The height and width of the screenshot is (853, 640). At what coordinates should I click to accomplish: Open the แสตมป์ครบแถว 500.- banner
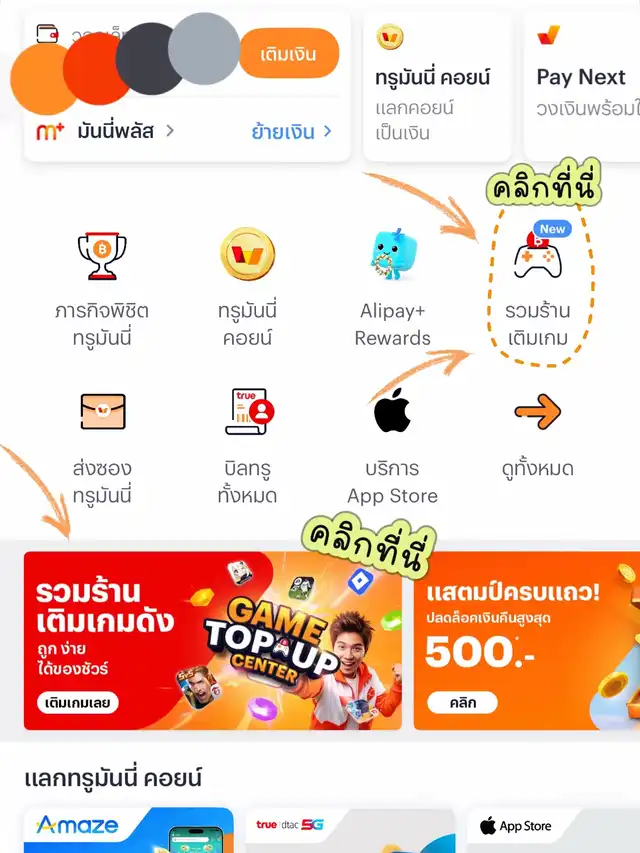[x=527, y=640]
